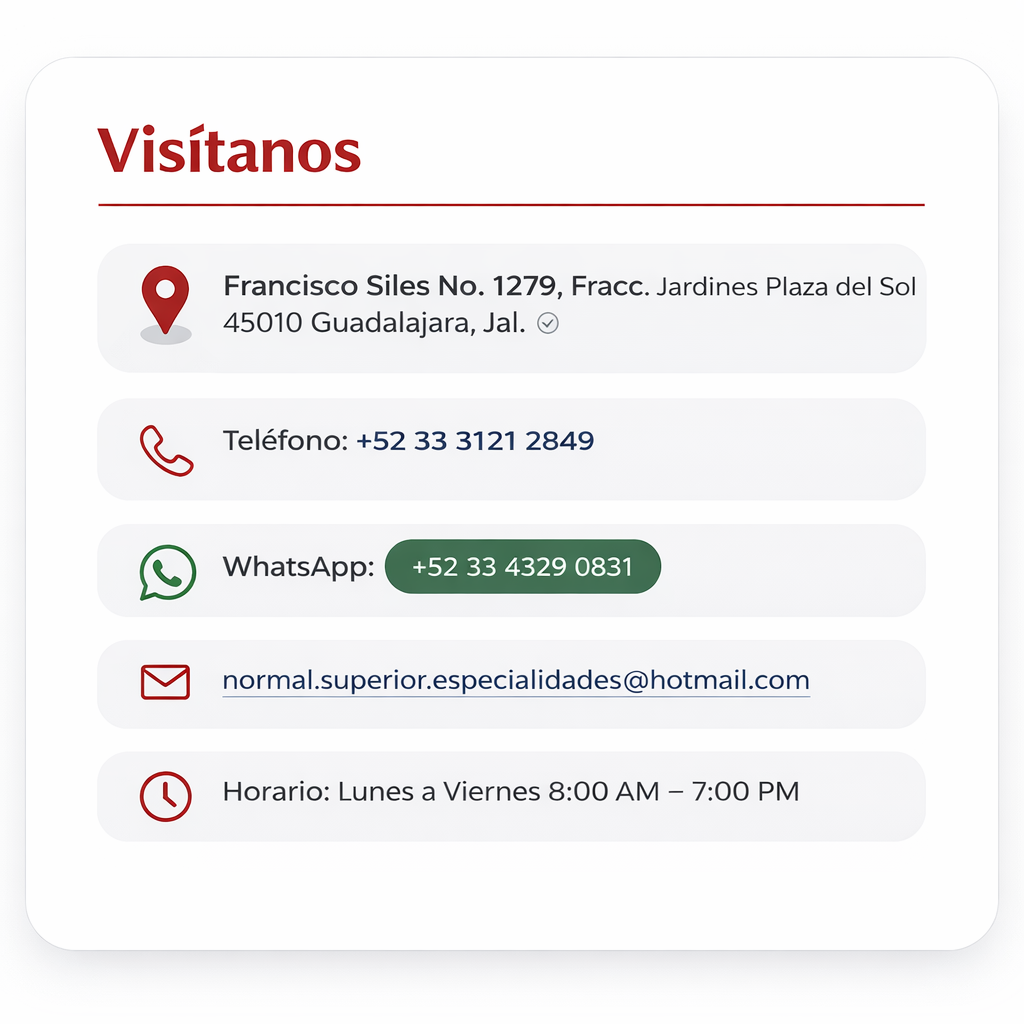The image size is (1024, 1024).
Task: Open WhatsApp chat with +52 33 4329 0831
Action: (522, 567)
